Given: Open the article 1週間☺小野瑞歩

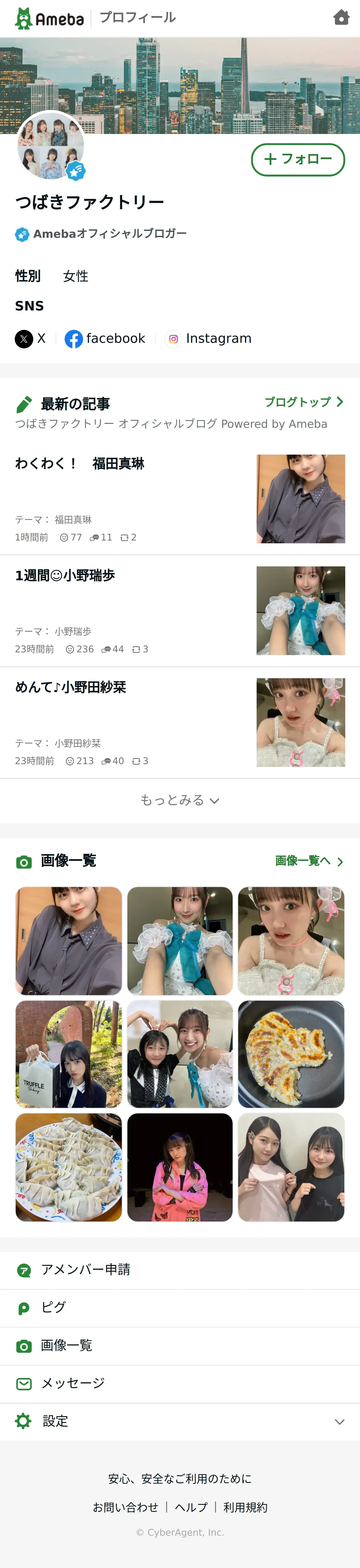Looking at the screenshot, I should (180, 610).
